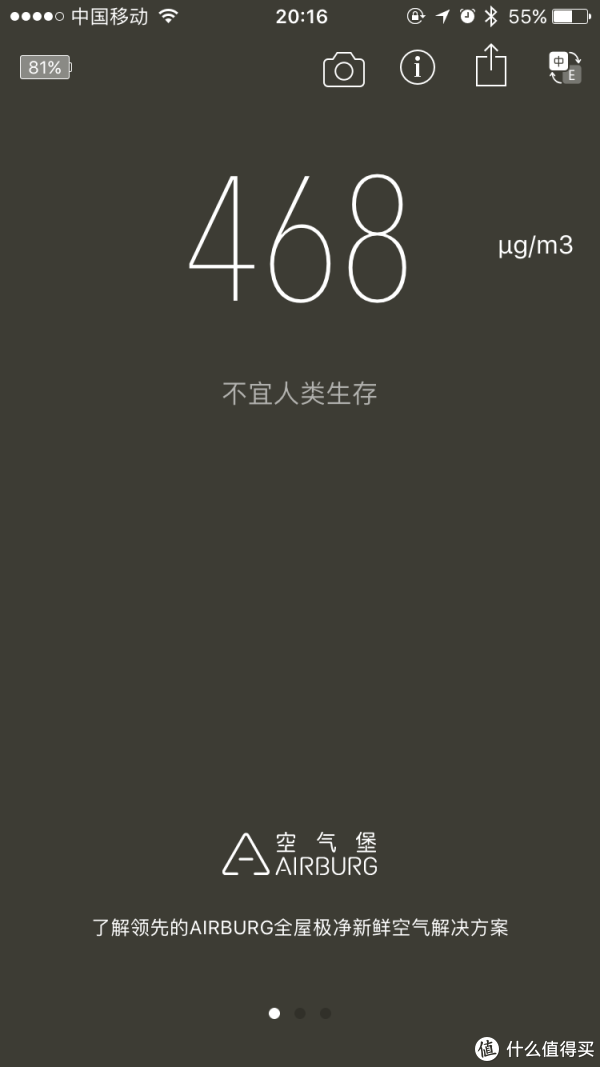Open the camera icon
Image resolution: width=600 pixels, height=1067 pixels.
[x=344, y=71]
